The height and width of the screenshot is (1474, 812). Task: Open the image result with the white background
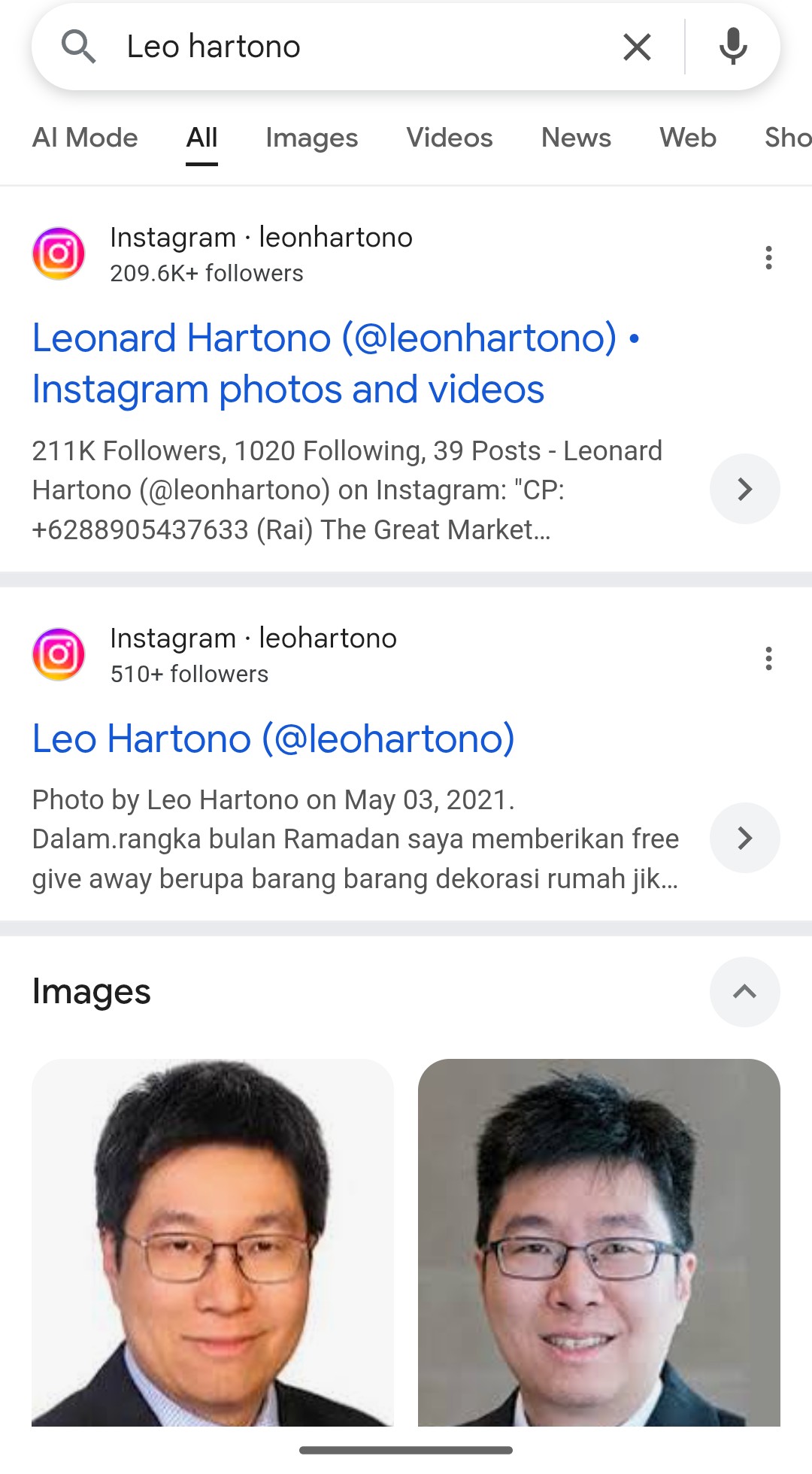213,1242
